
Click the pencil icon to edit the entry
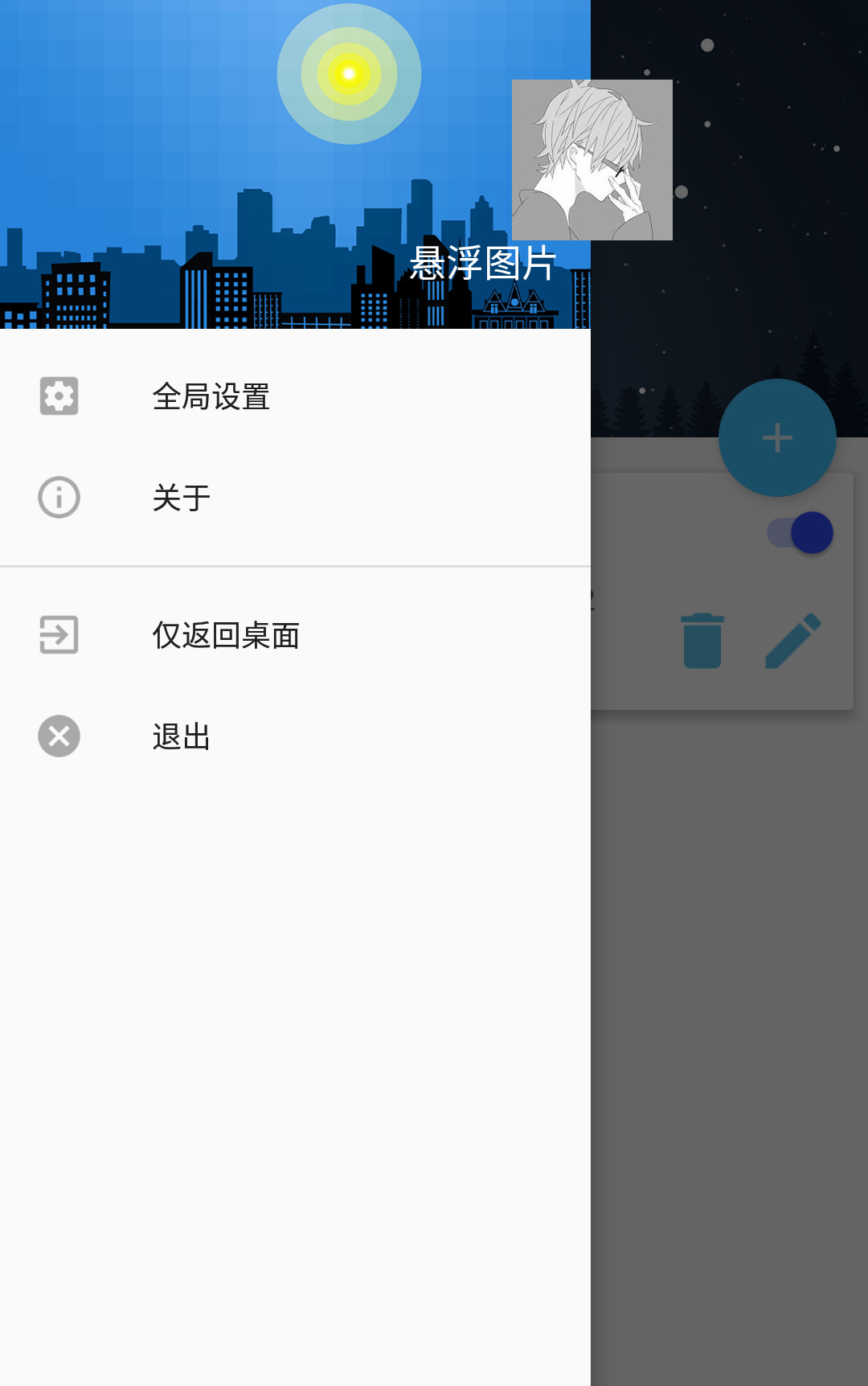793,639
